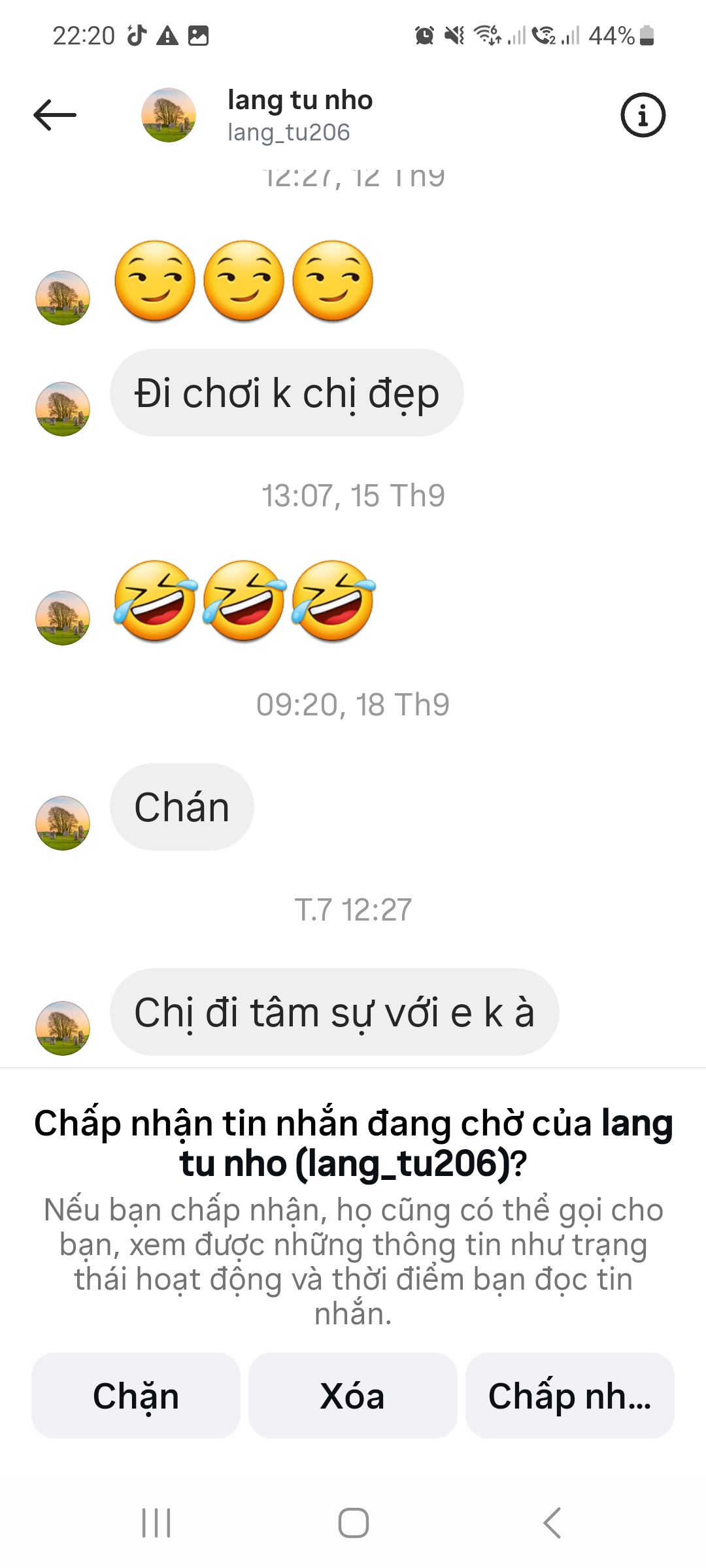Screen dimensions: 706x1568
Task: Accept the pending message request
Action: pos(569,1396)
